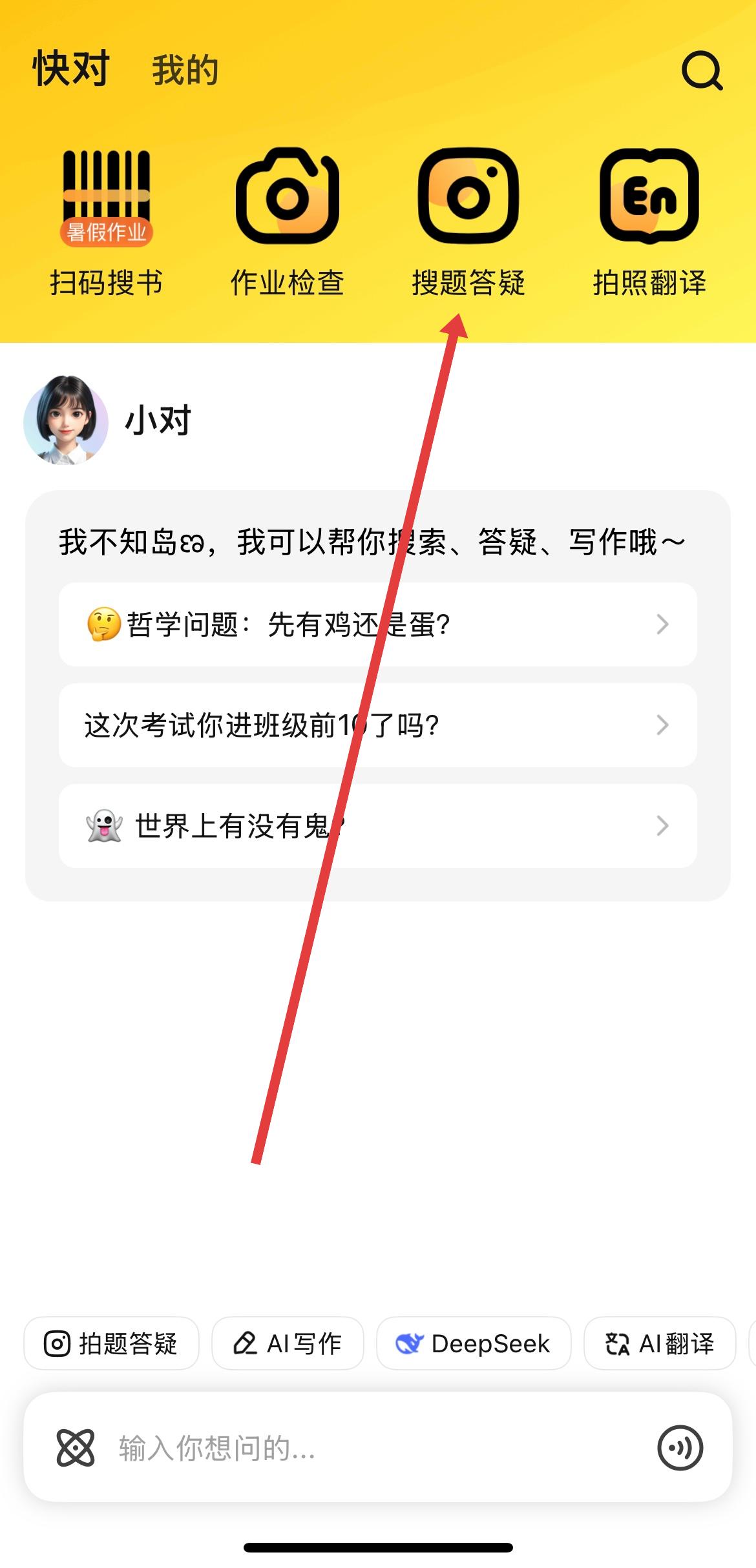Screen dimensions: 756x1568
Task: Open the AI翻译 chip
Action: (x=660, y=1344)
